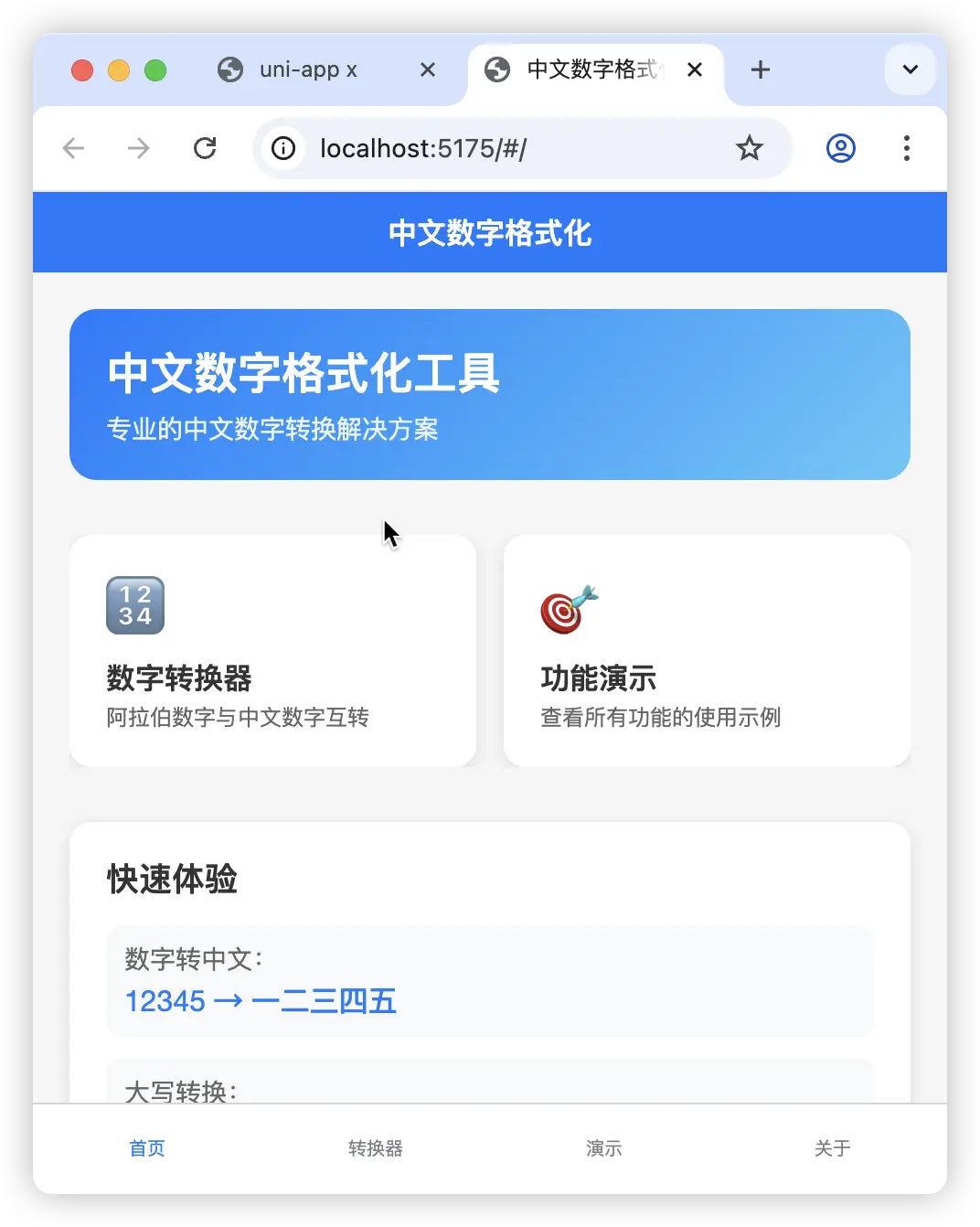This screenshot has width=980, height=1227.
Task: Select the 首页 tab
Action: pos(147,1148)
